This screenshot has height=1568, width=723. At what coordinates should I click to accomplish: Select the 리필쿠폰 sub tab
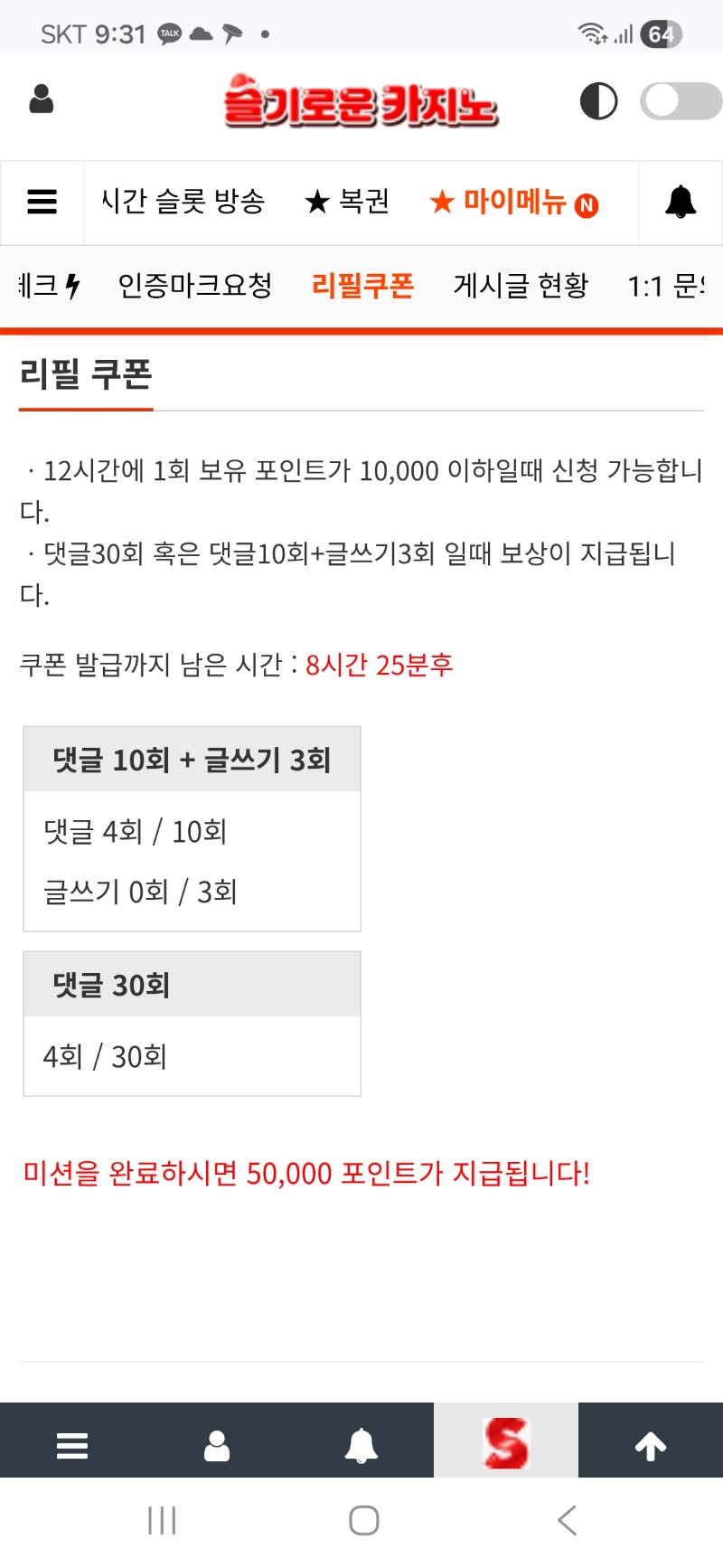pyautogui.click(x=362, y=286)
